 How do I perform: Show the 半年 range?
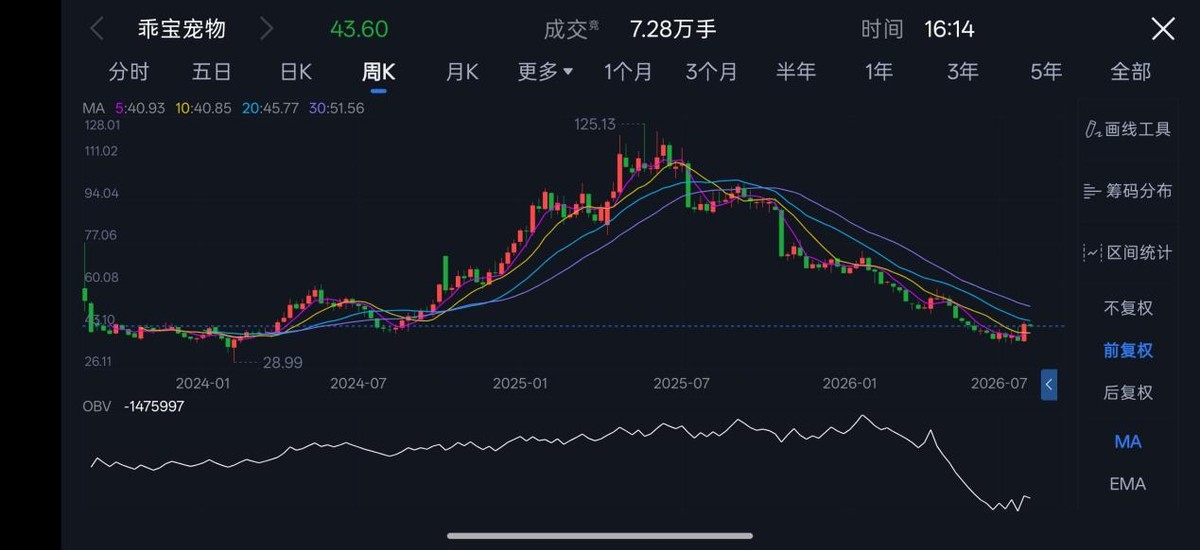coord(796,72)
